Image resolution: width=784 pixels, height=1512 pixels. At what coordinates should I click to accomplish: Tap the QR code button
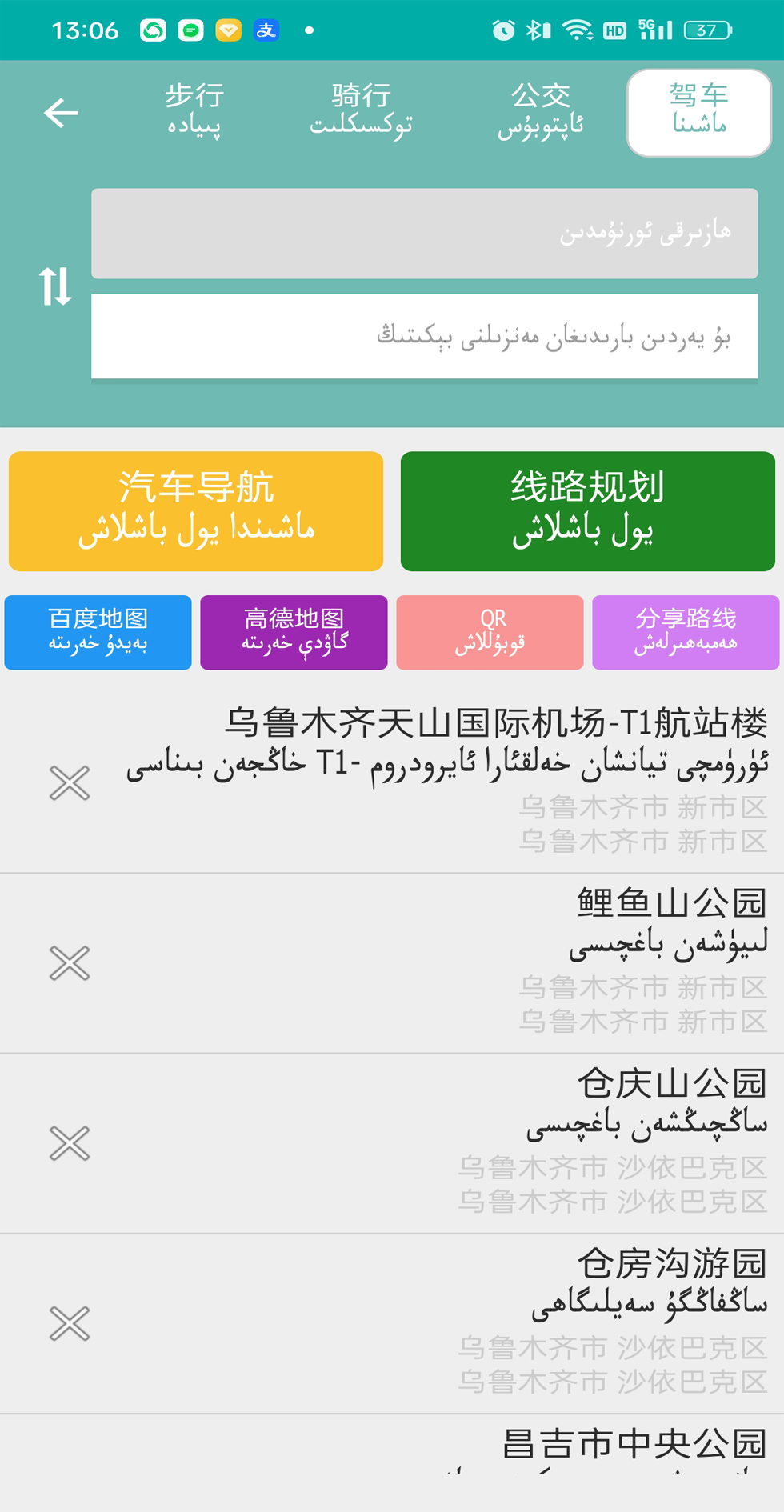tap(490, 632)
